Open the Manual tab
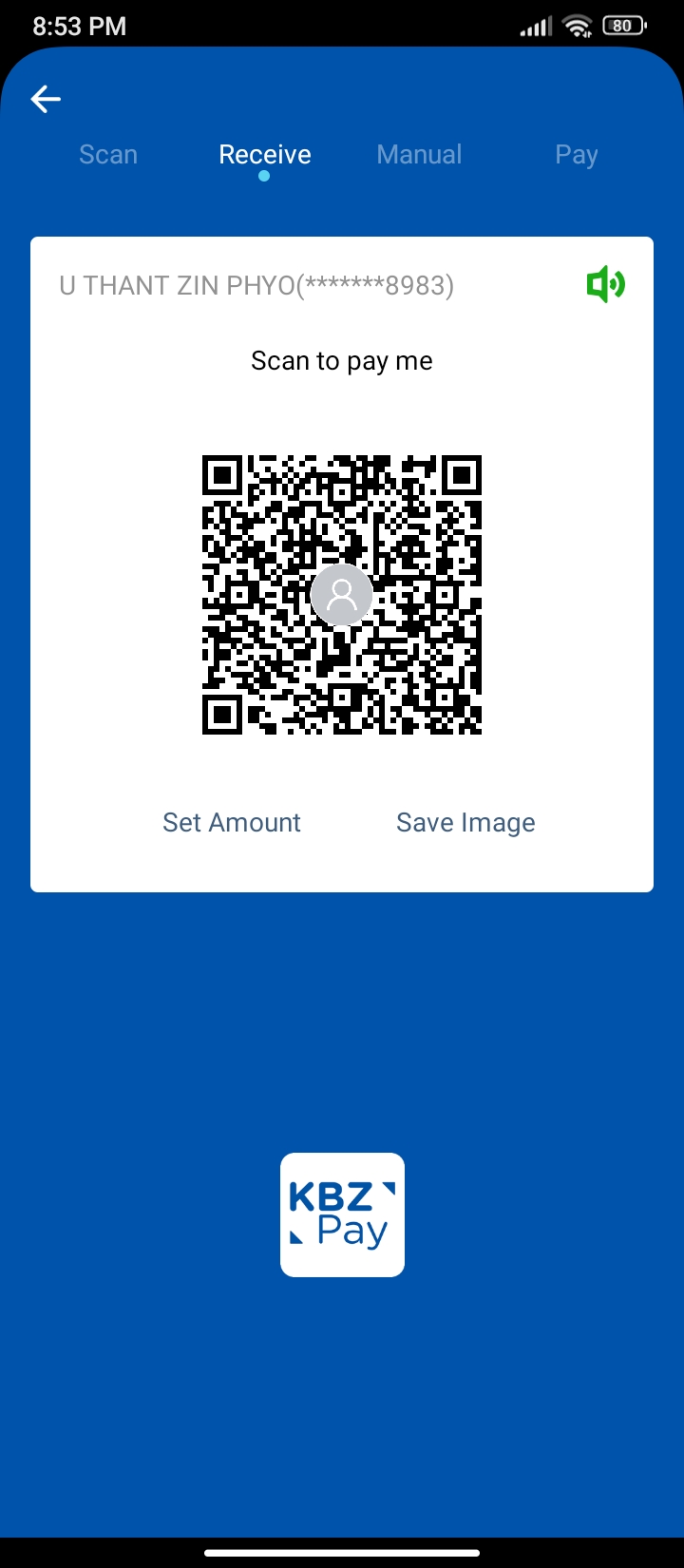The height and width of the screenshot is (1568, 684). (419, 155)
